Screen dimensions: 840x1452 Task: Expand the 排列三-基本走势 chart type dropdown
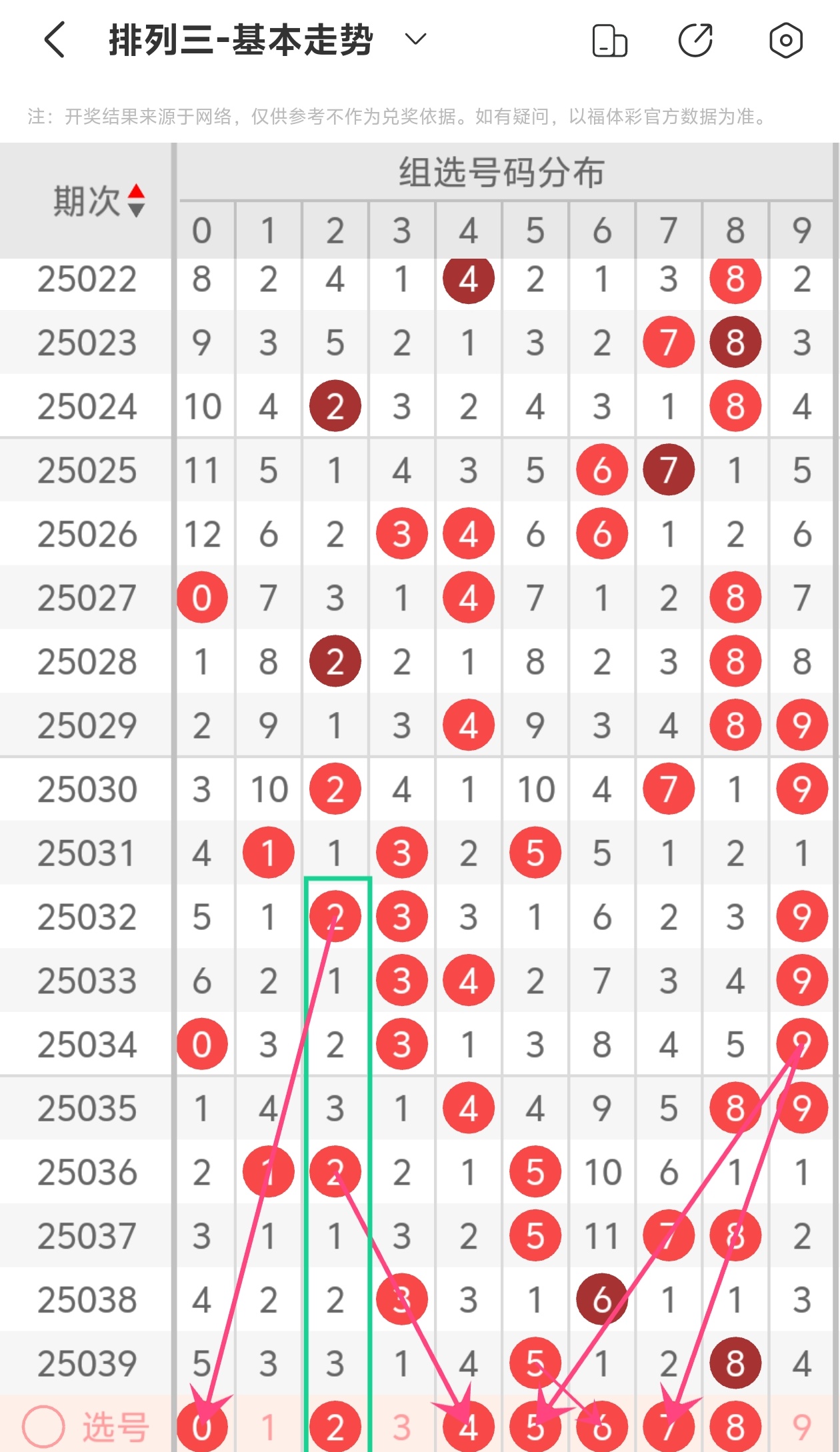point(415,40)
